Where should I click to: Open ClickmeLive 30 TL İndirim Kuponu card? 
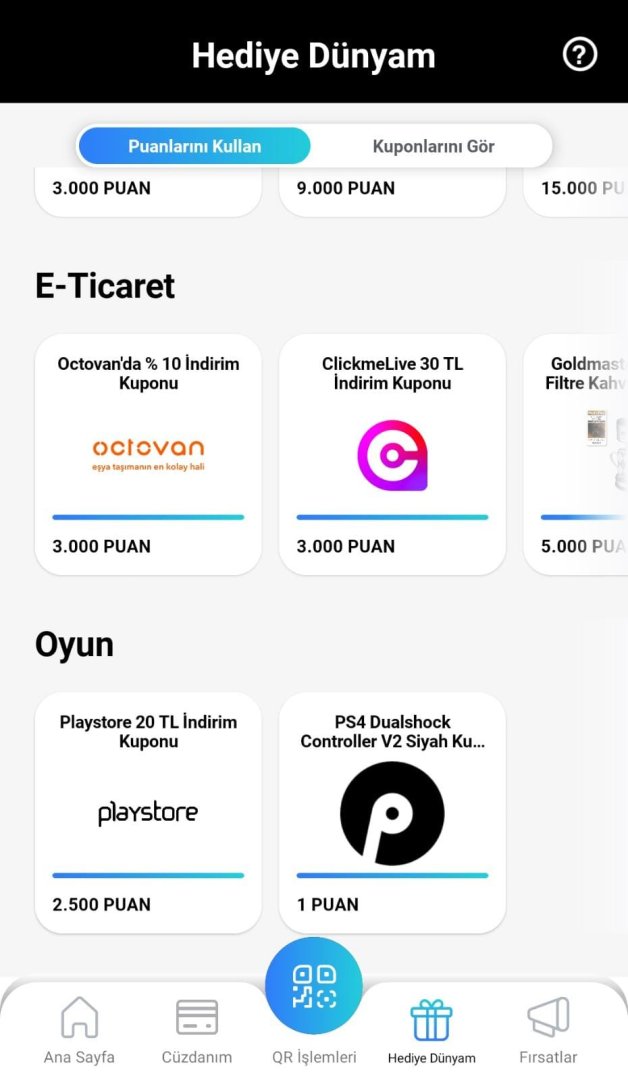point(392,455)
